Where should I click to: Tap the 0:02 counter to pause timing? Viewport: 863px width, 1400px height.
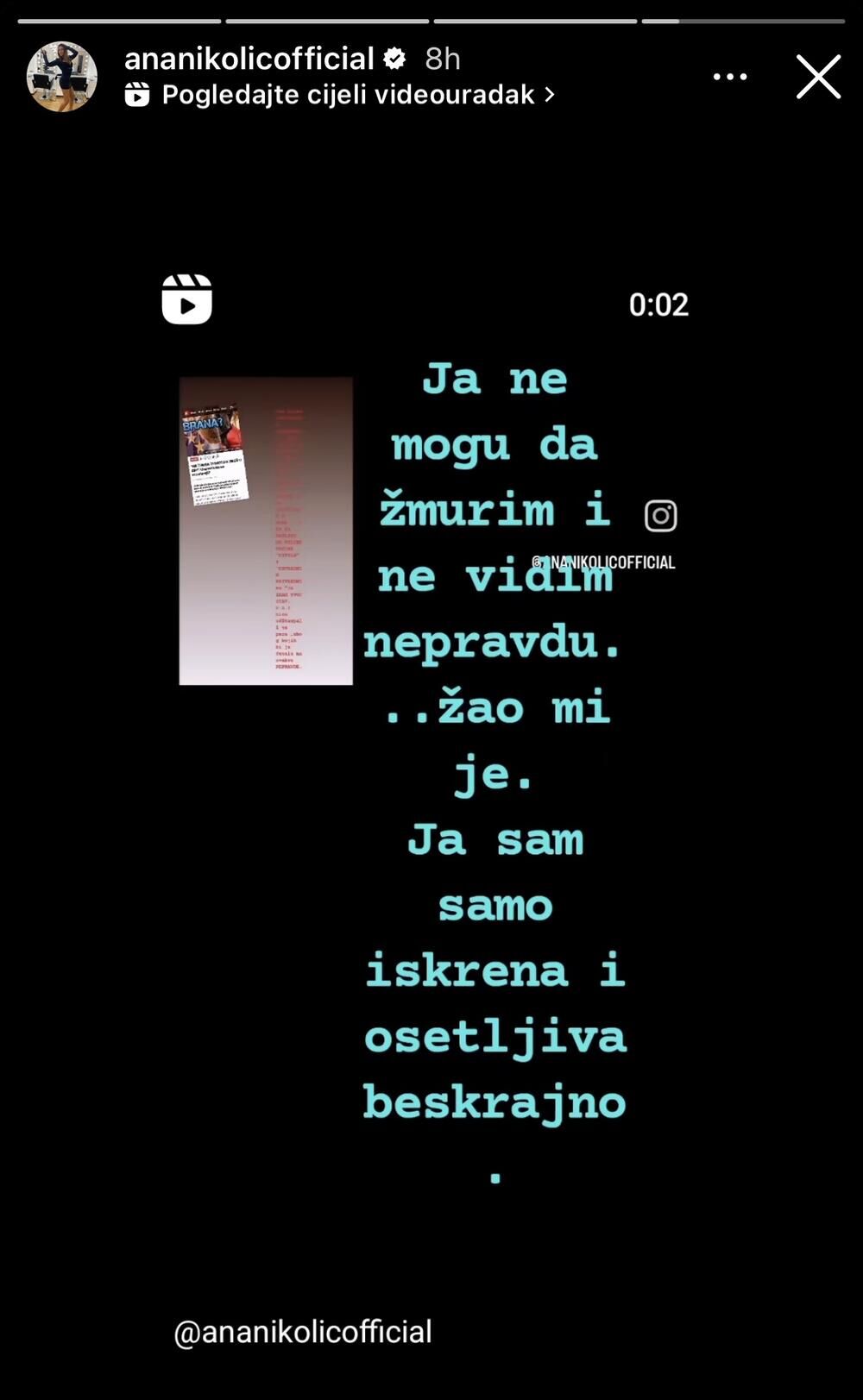pyautogui.click(x=658, y=304)
